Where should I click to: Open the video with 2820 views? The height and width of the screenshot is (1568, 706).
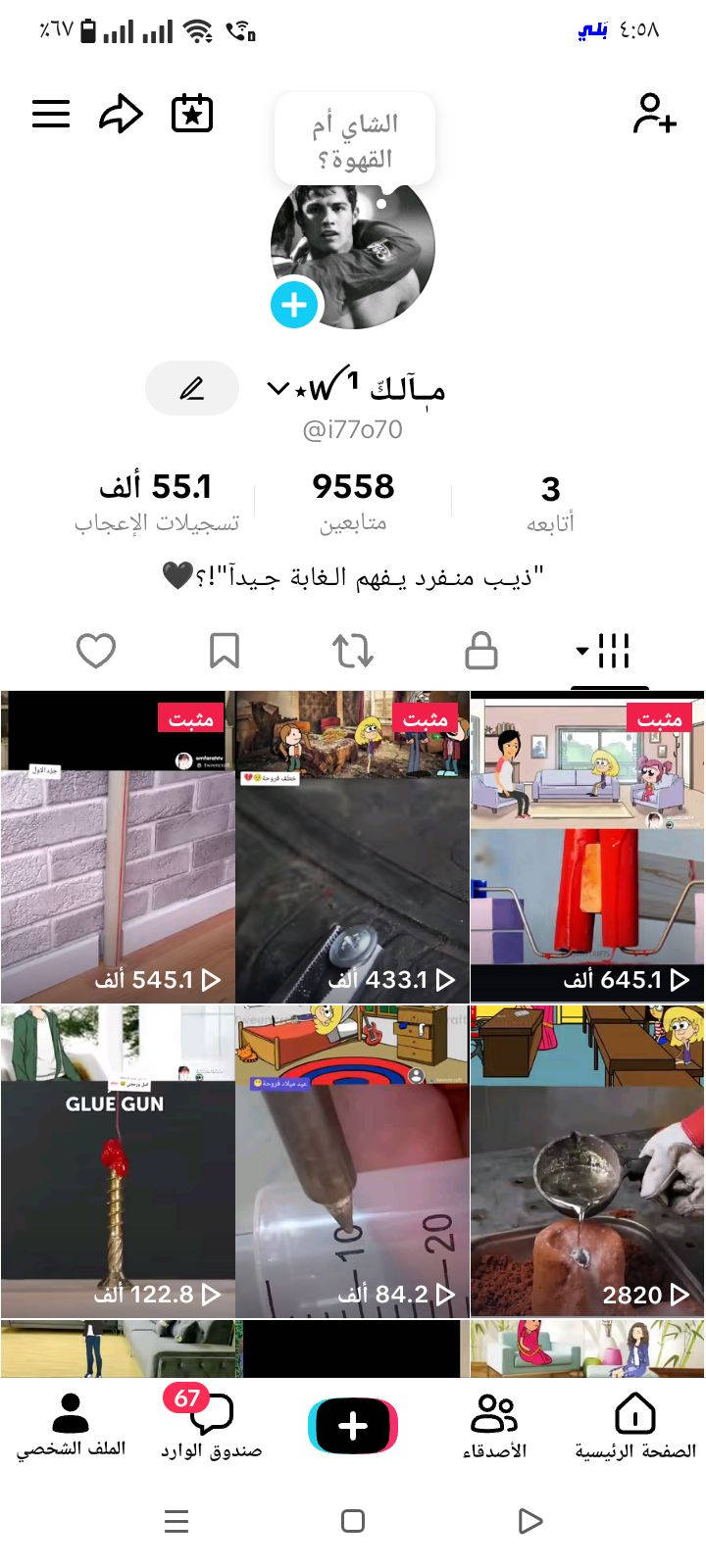(586, 1161)
